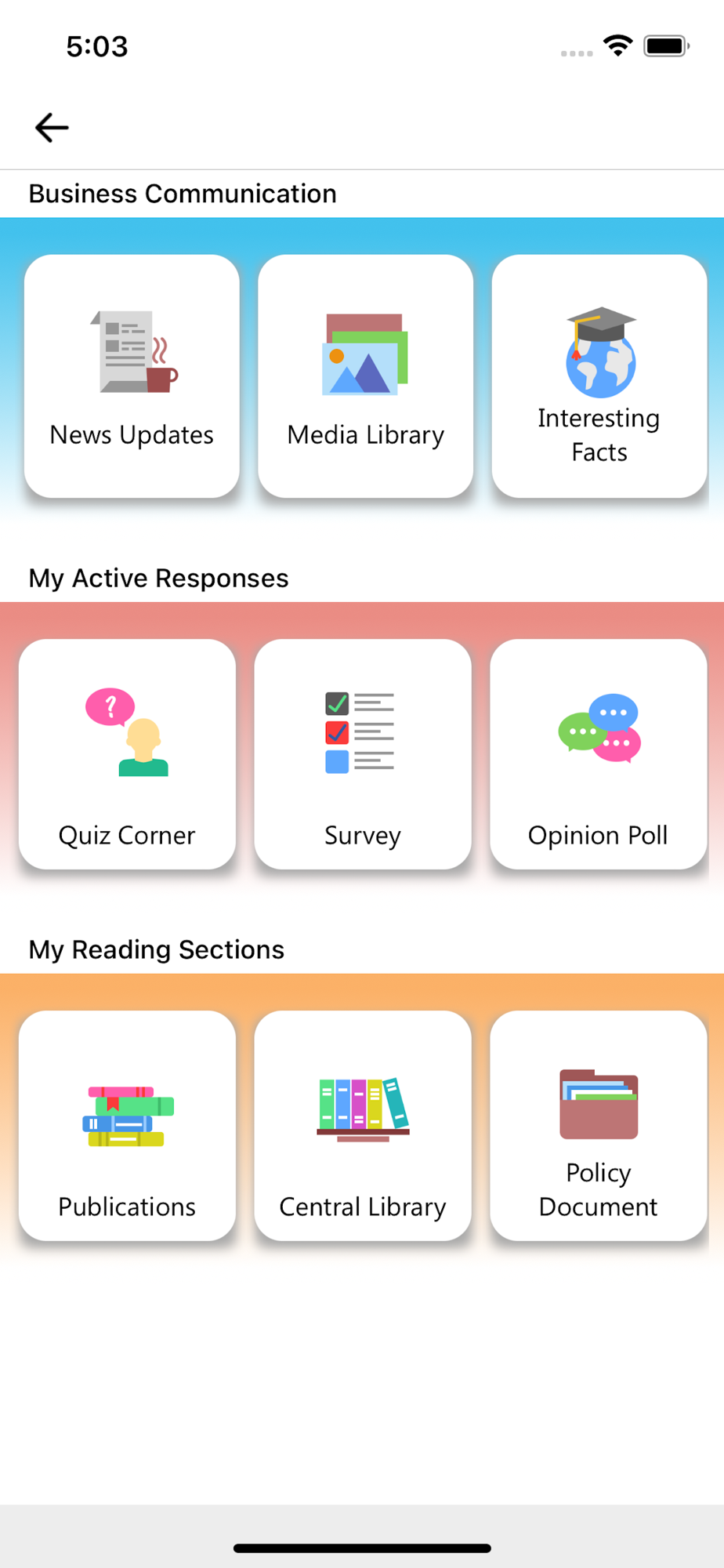
Task: Go back using the arrow icon
Action: coord(52,128)
